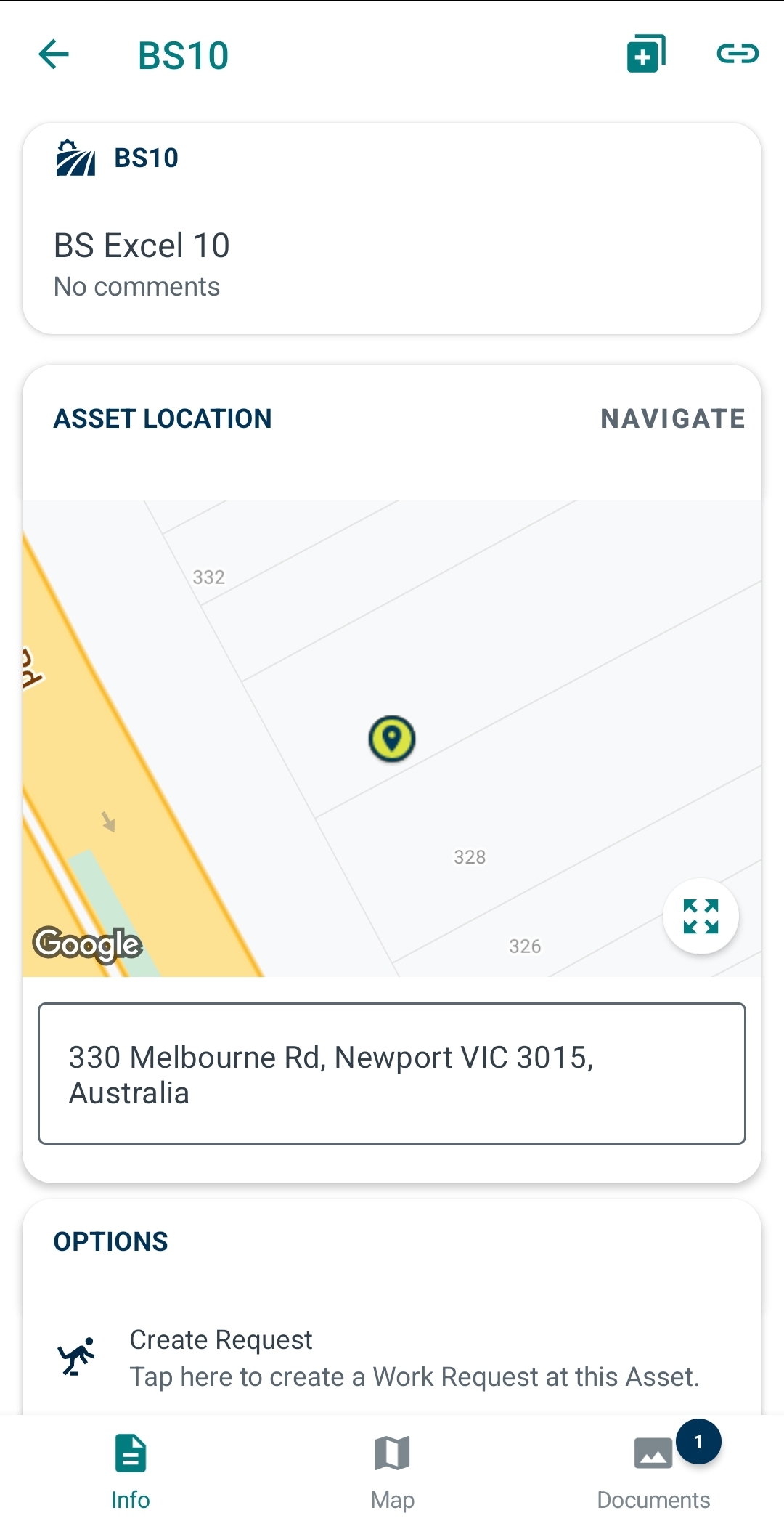The height and width of the screenshot is (1537, 784).
Task: Tap the add-copy icon in the app bar
Action: [x=646, y=54]
